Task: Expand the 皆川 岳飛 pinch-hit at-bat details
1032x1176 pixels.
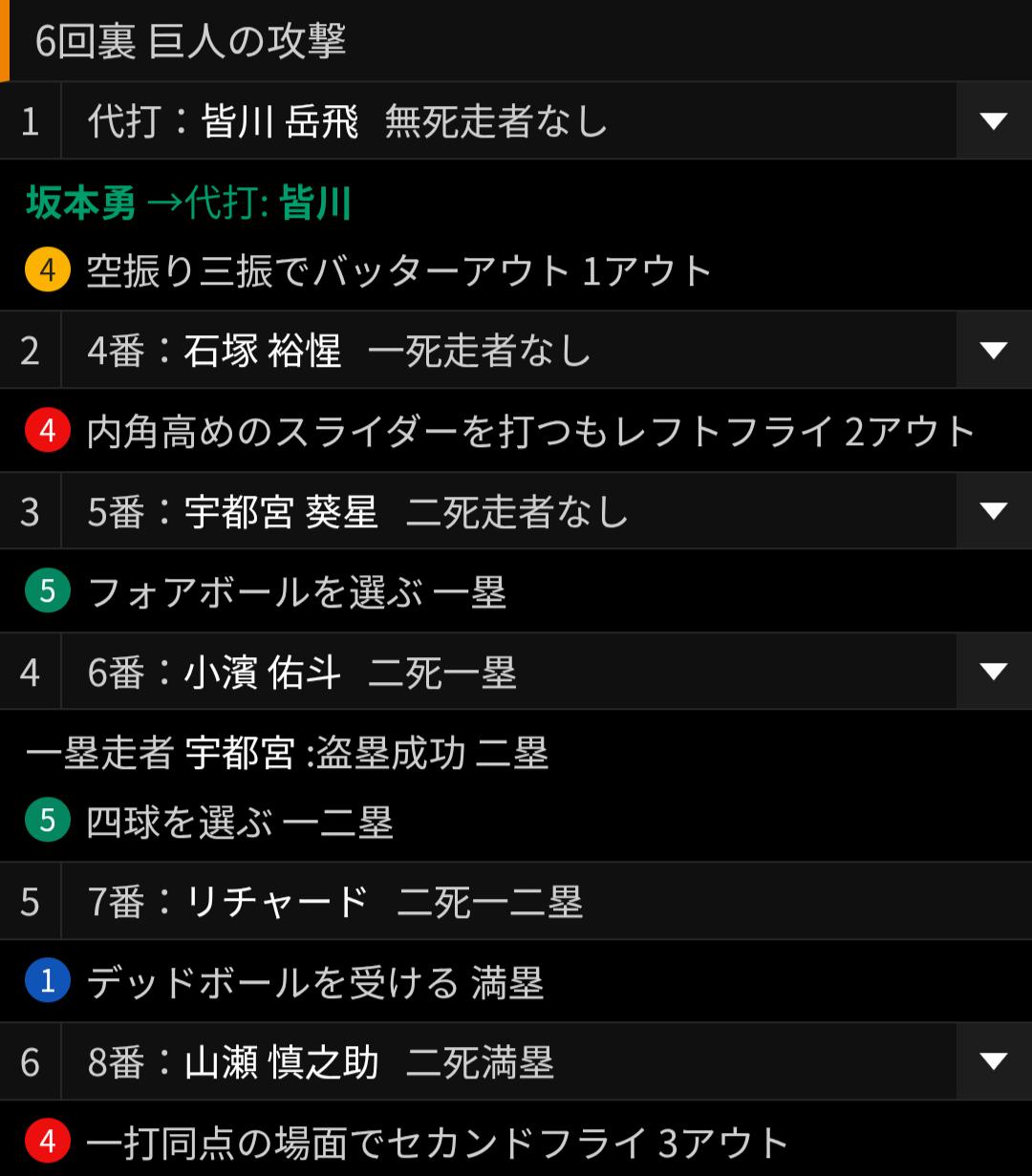Action: pos(994,121)
